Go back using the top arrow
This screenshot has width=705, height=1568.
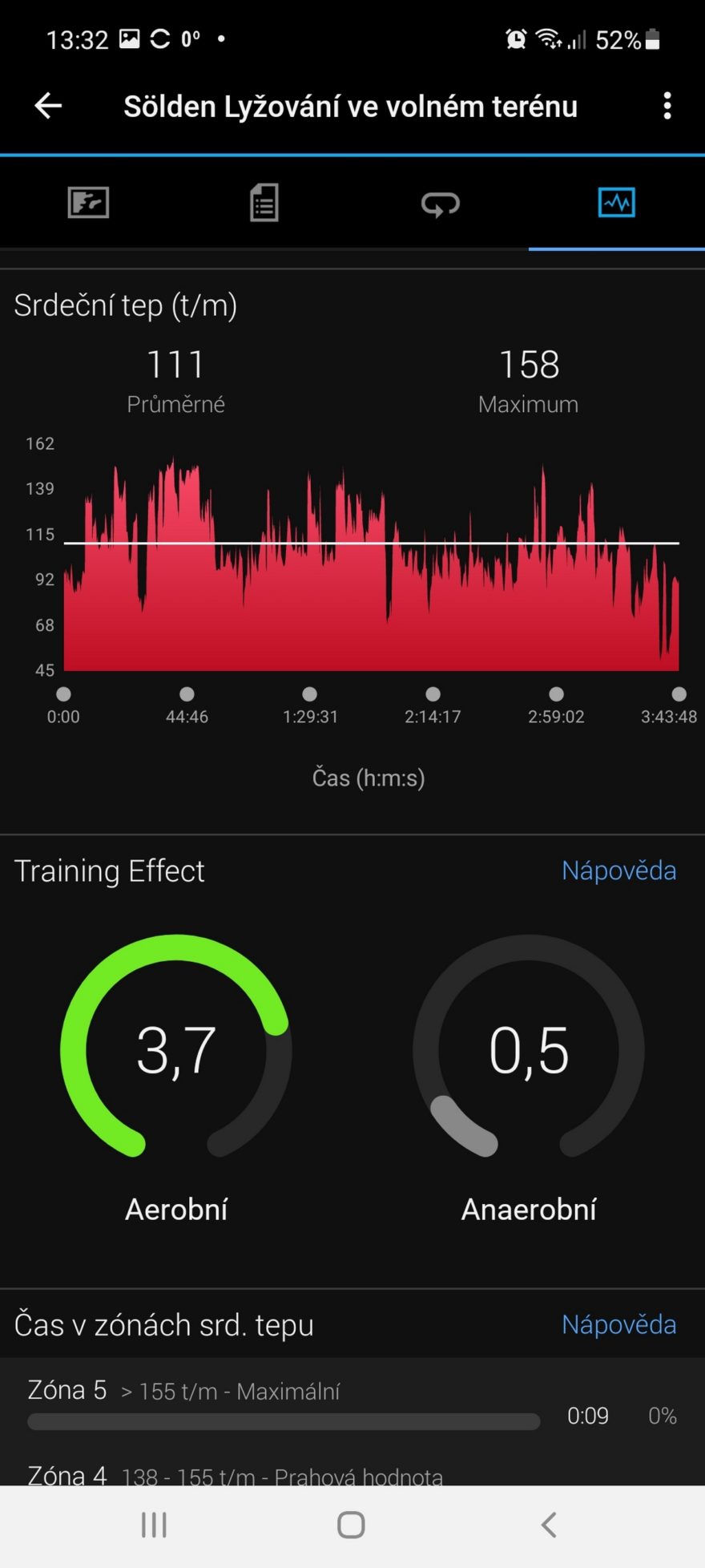48,106
